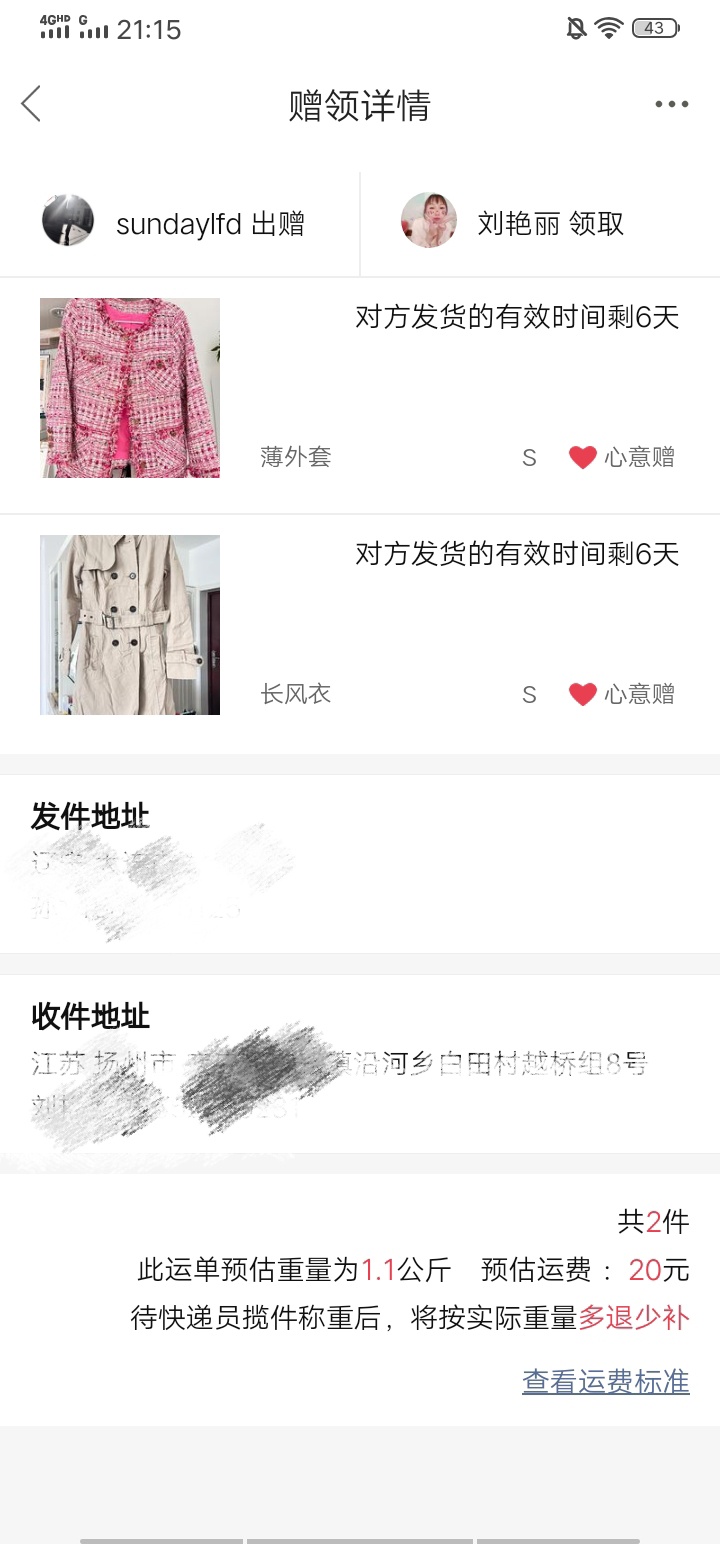Screen dimensions: 720x1544
Task: Open the beige 长风衣 item photo
Action: click(130, 625)
